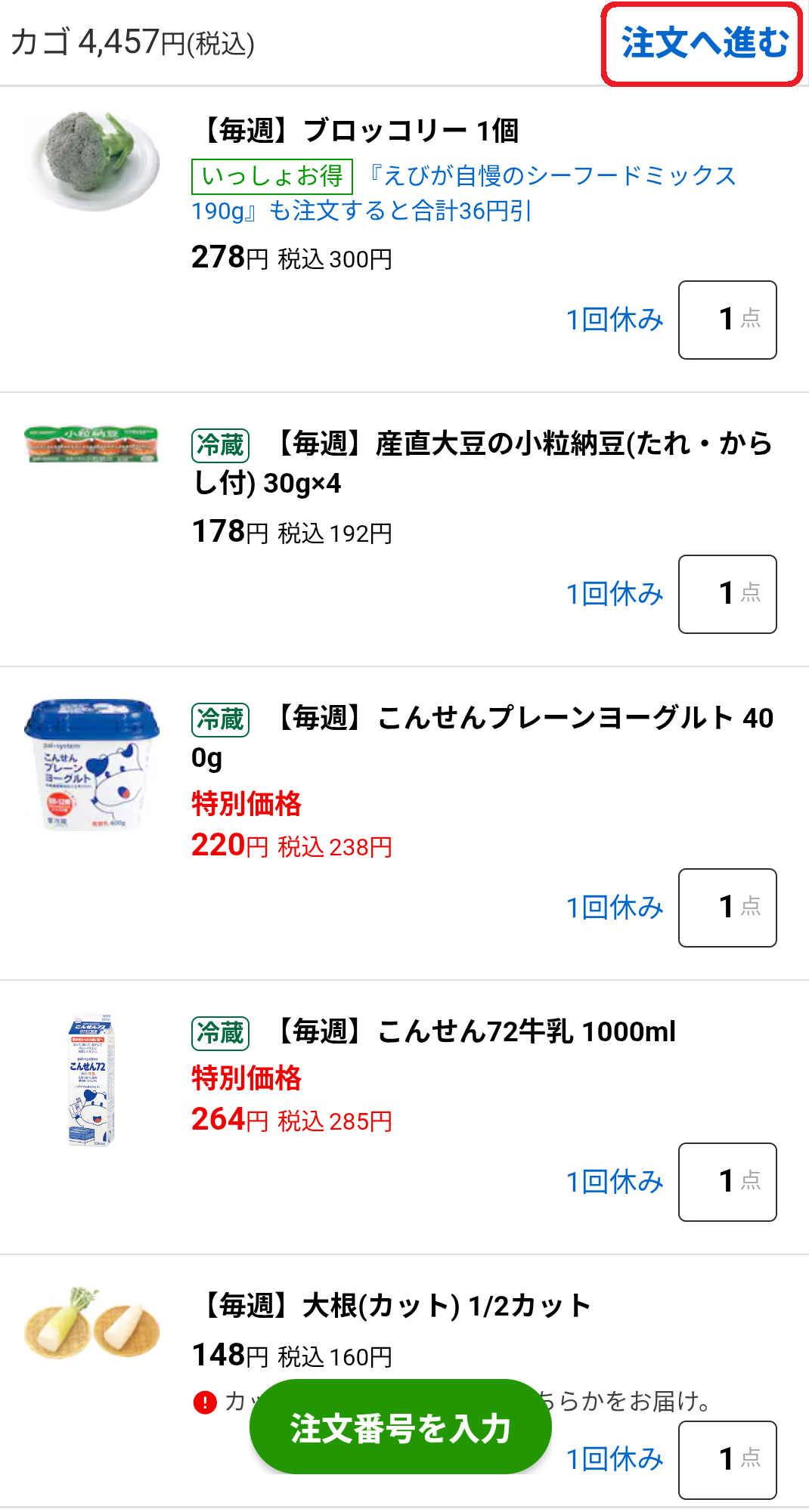Viewport: 809px width, 1512px height.
Task: Skip こんせん72牛乳 once with 1回休み
Action: click(x=615, y=1182)
